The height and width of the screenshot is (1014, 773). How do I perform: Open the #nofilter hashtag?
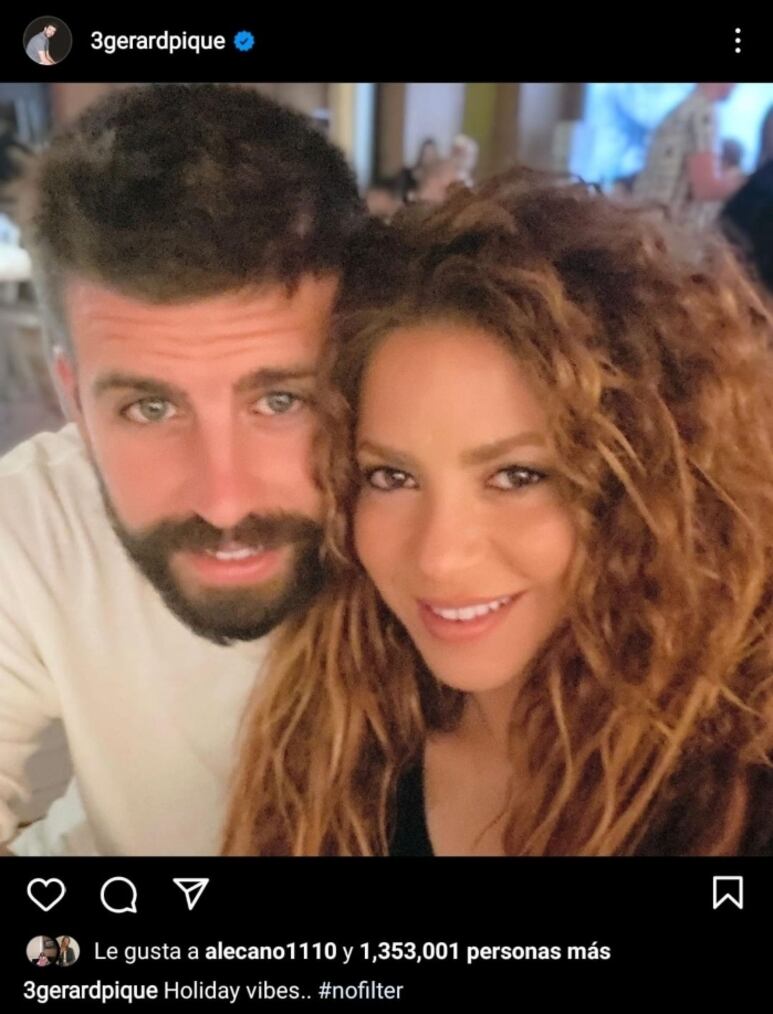361,991
